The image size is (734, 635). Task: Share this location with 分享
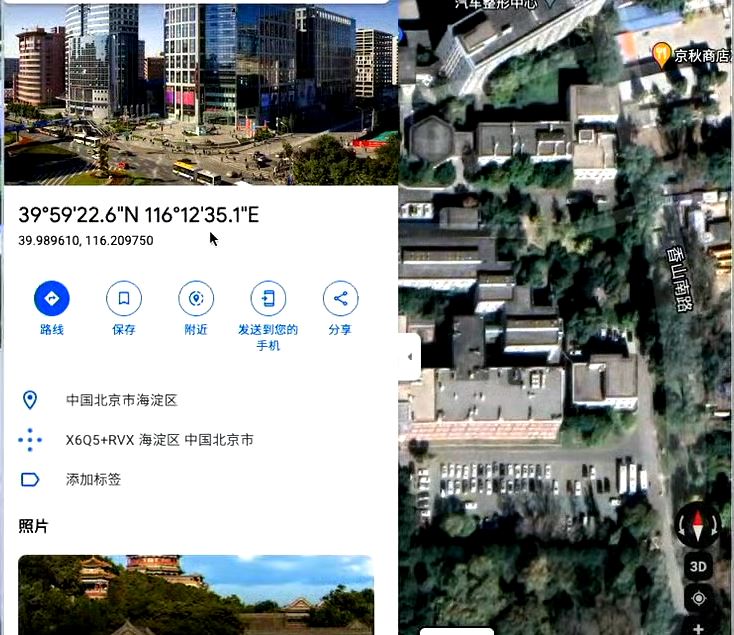coord(340,298)
